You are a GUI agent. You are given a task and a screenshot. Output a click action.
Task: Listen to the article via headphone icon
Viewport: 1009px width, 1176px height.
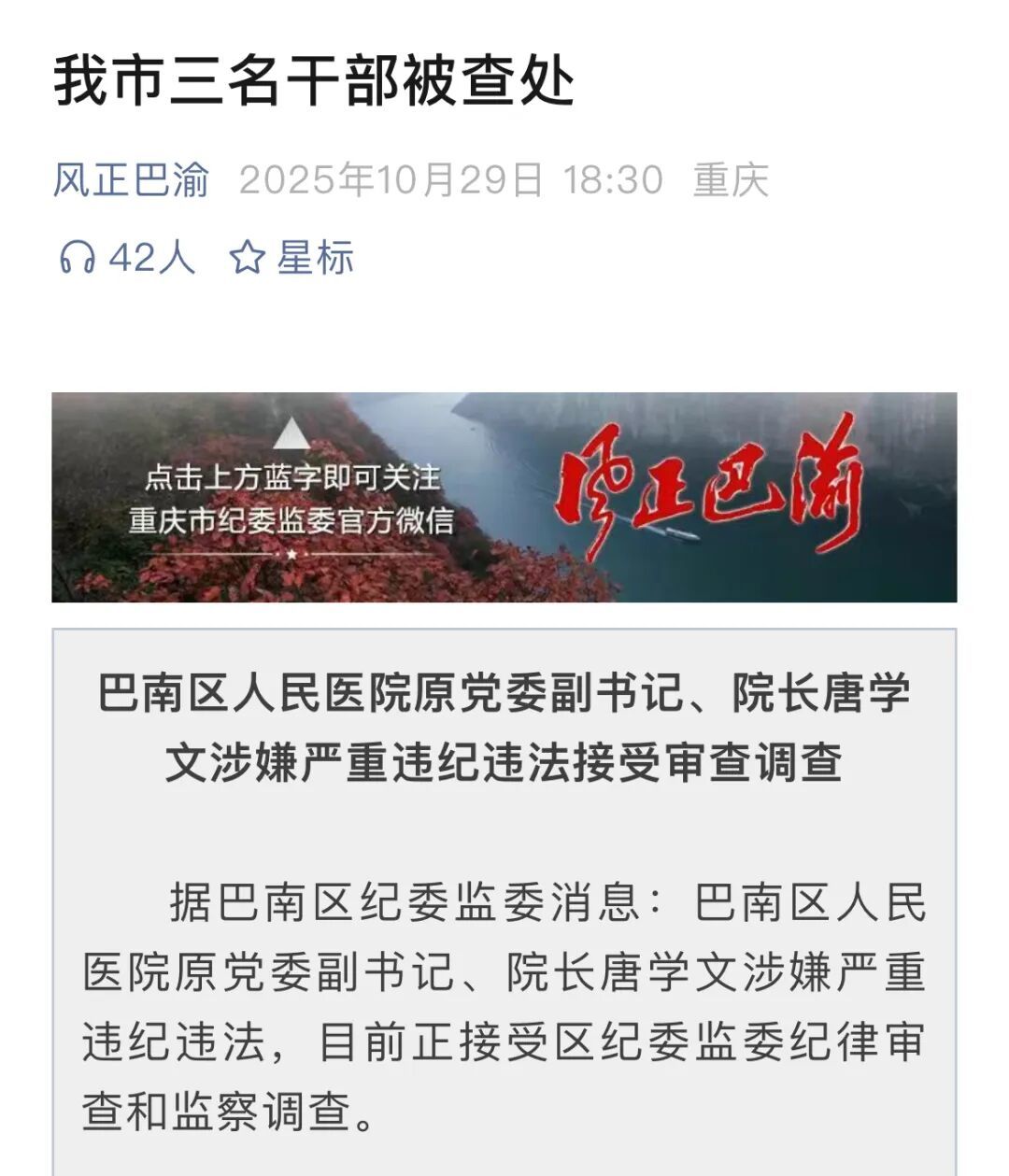(x=77, y=257)
